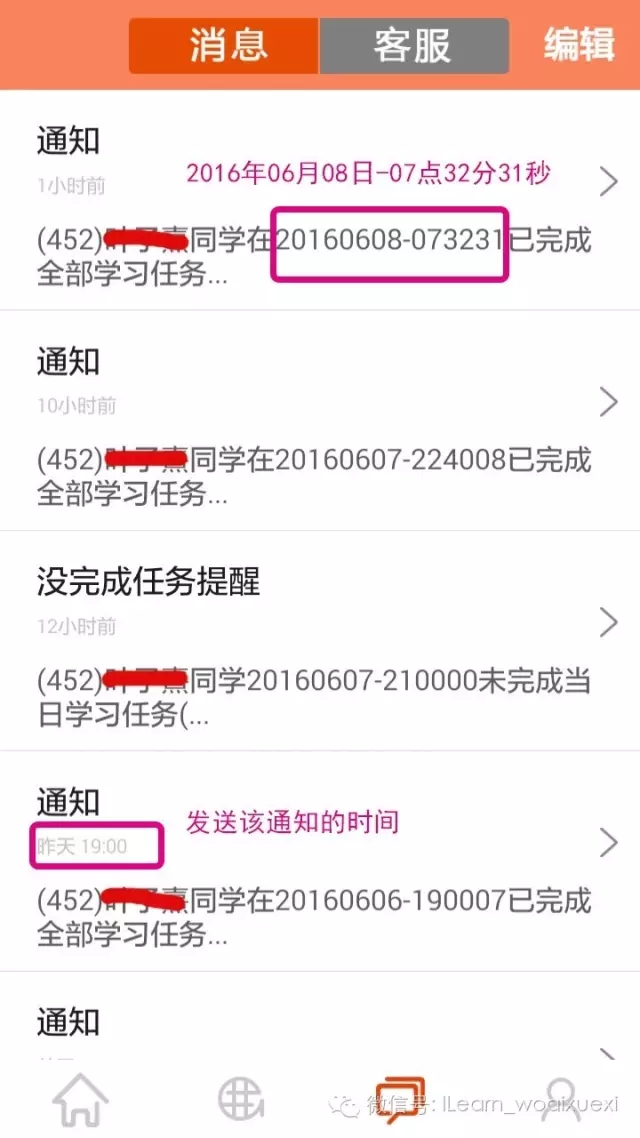Open the 没完成任务提醒 message
The width and height of the screenshot is (640, 1138).
pos(320,641)
